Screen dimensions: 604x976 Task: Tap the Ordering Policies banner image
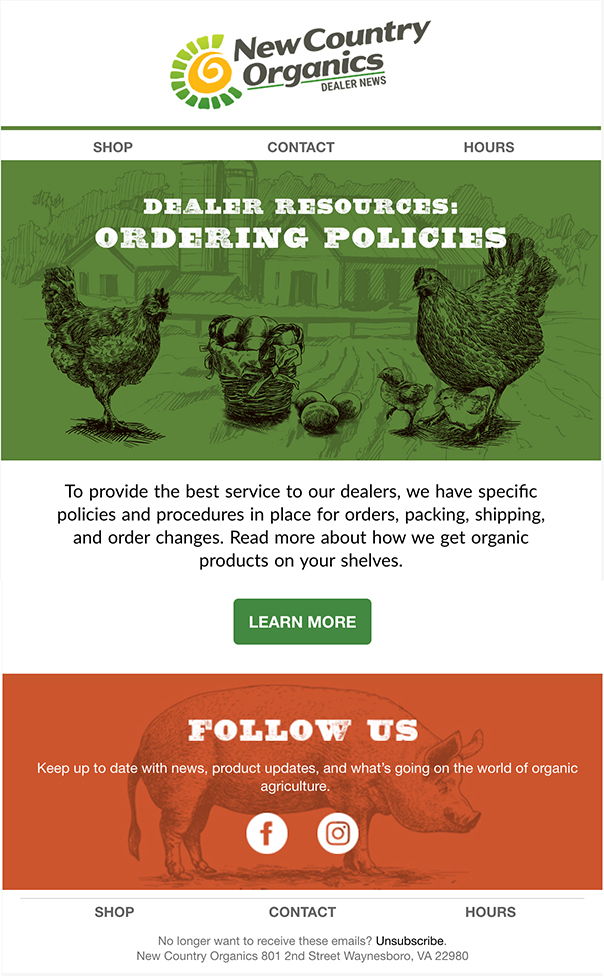[x=301, y=310]
